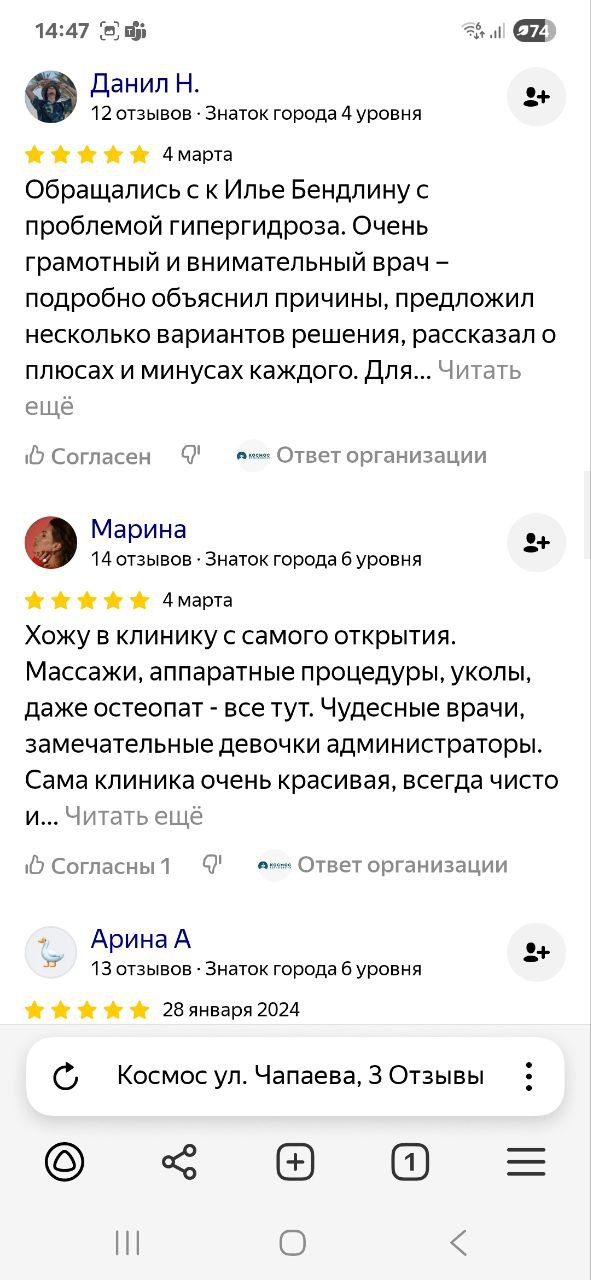Open the Alice assistant button

pos(65,1162)
